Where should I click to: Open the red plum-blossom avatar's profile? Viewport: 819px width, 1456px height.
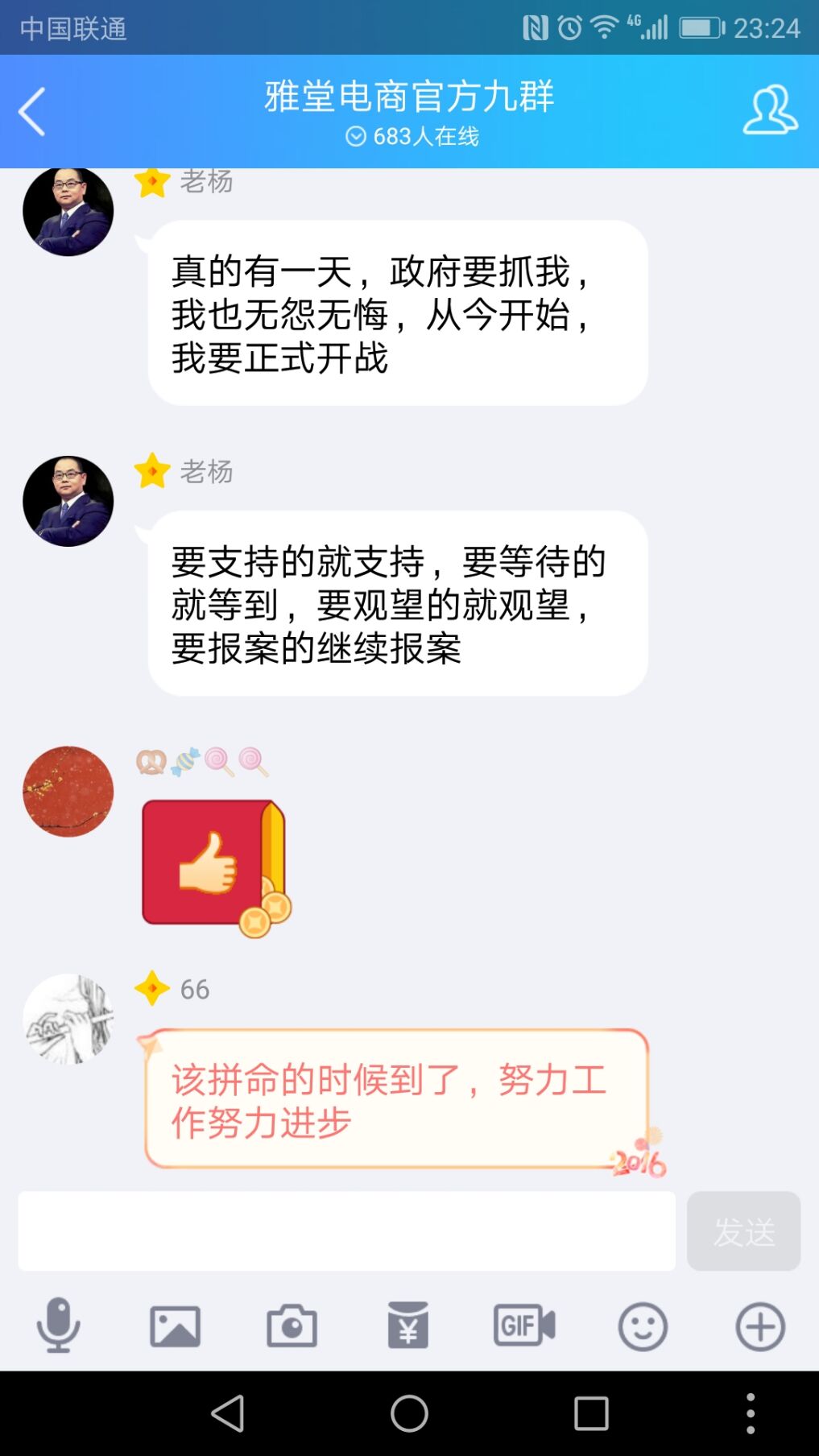coord(68,792)
